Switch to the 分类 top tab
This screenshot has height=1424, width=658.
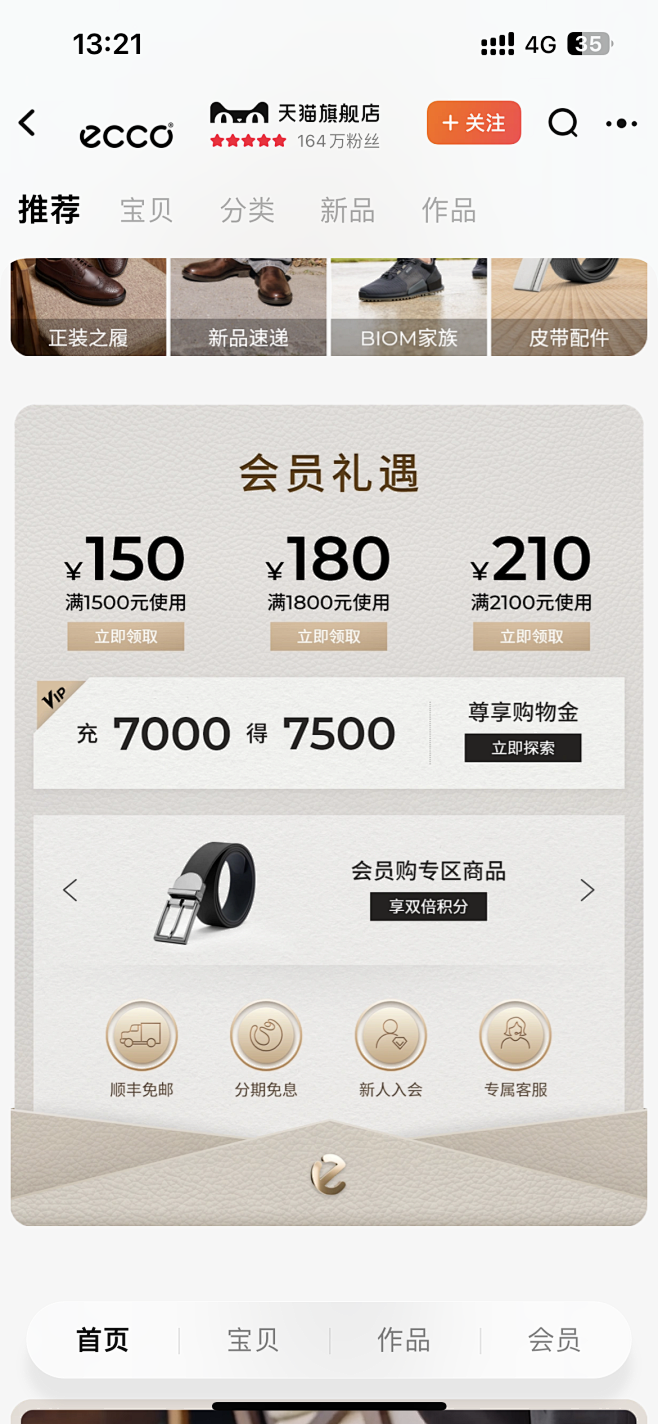pos(247,211)
